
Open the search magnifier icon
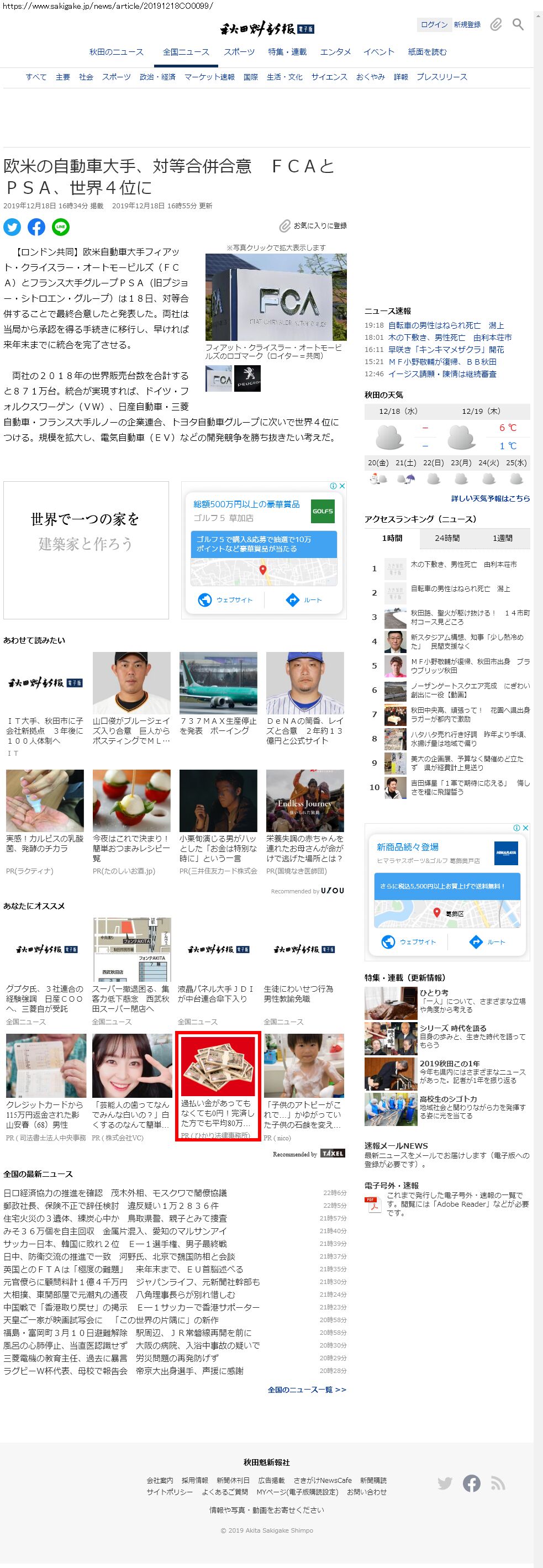click(518, 24)
